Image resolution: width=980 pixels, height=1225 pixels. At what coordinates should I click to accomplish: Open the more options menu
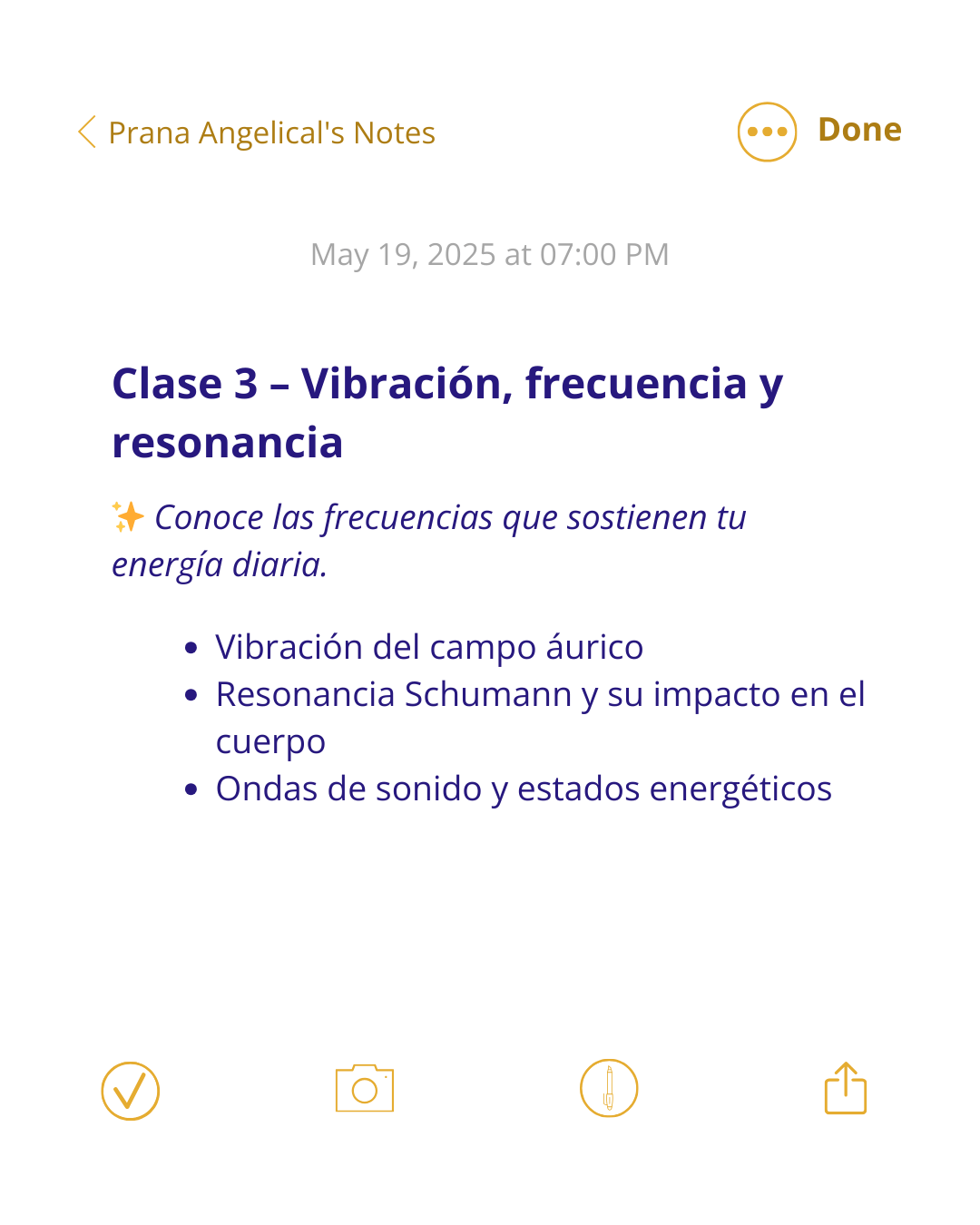[x=767, y=132]
